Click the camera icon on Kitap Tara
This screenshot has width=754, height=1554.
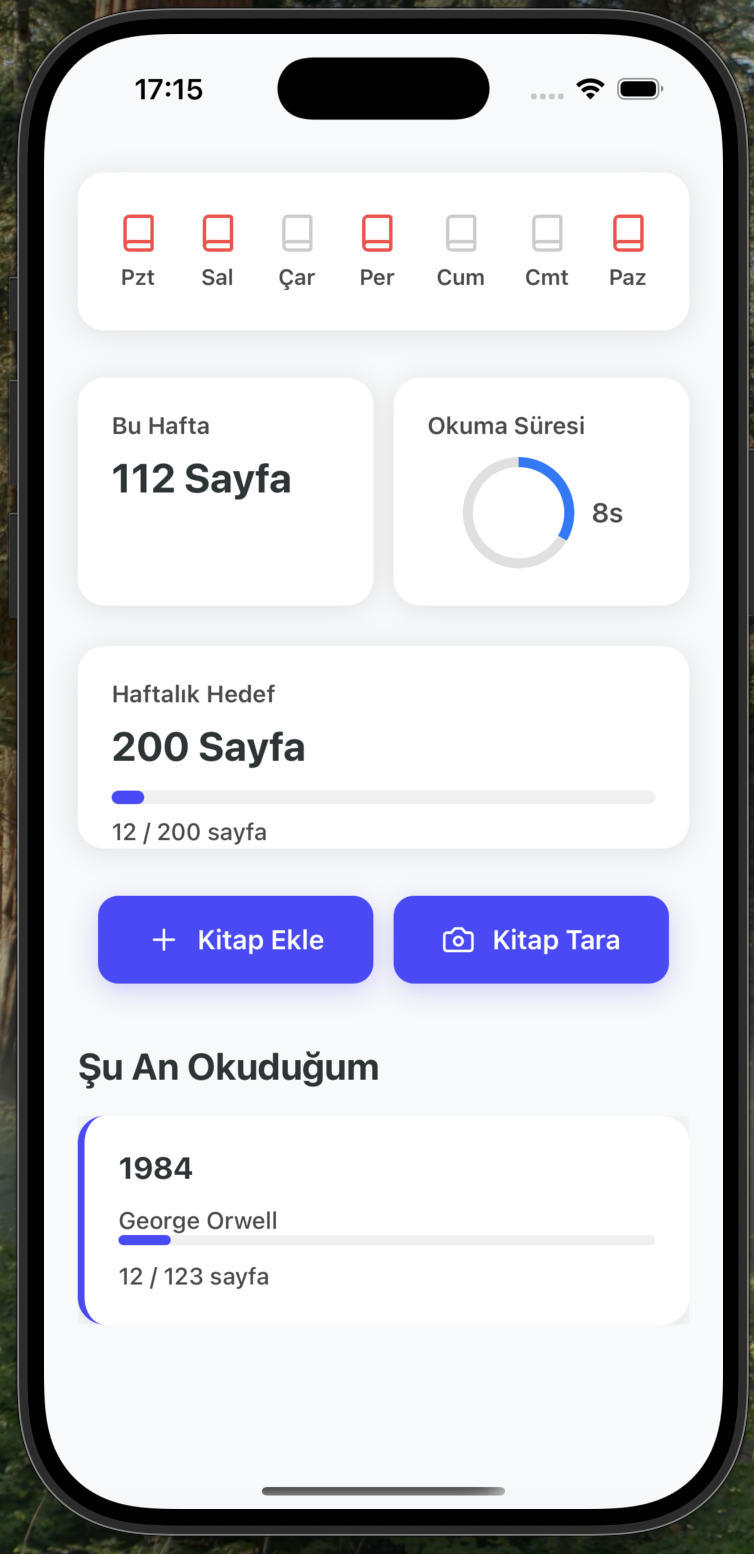coord(458,940)
